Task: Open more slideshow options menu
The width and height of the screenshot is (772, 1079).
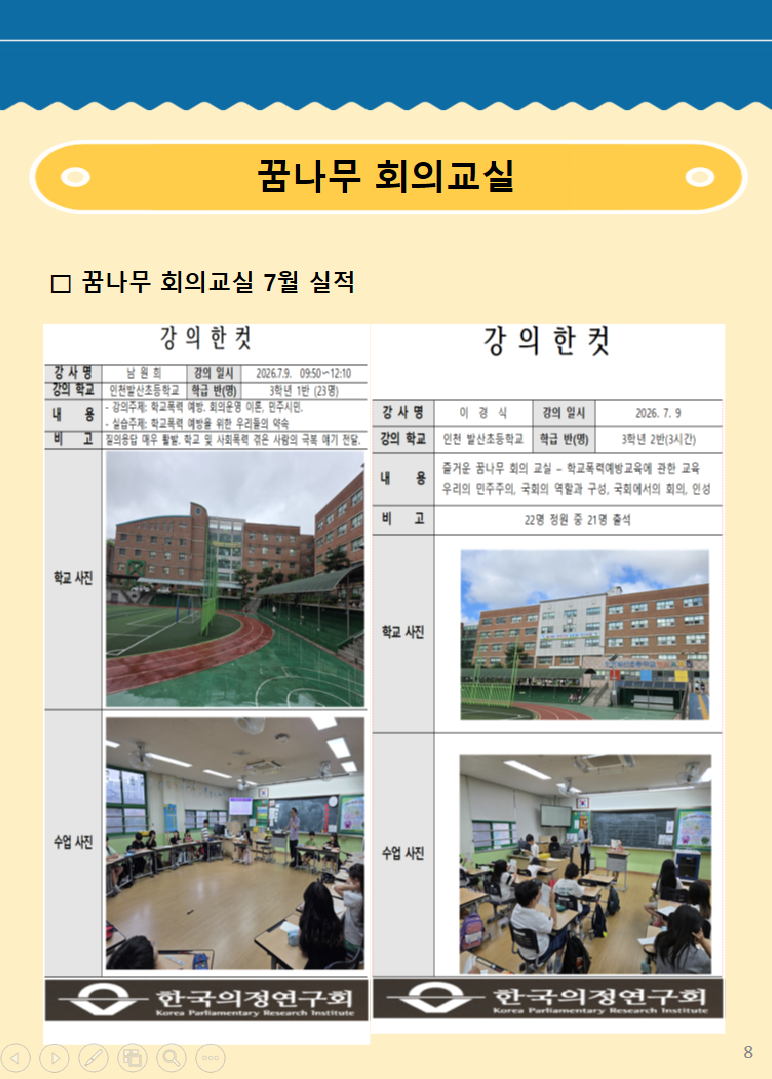Action: coord(211,1058)
